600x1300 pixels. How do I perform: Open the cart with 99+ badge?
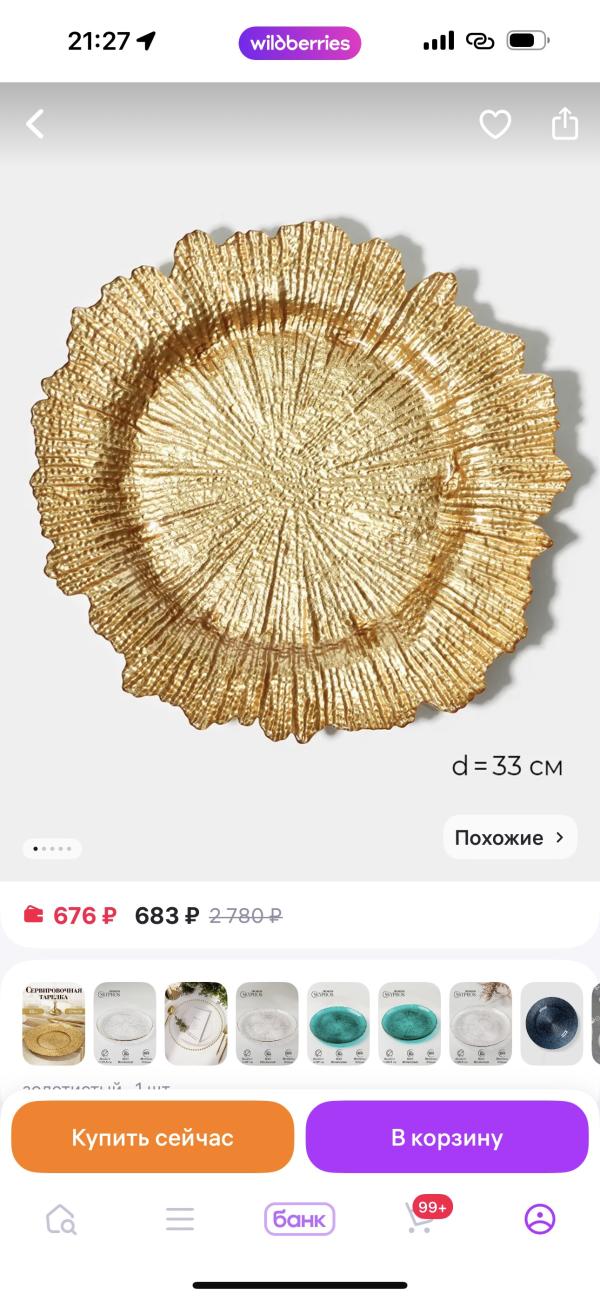click(x=420, y=1219)
